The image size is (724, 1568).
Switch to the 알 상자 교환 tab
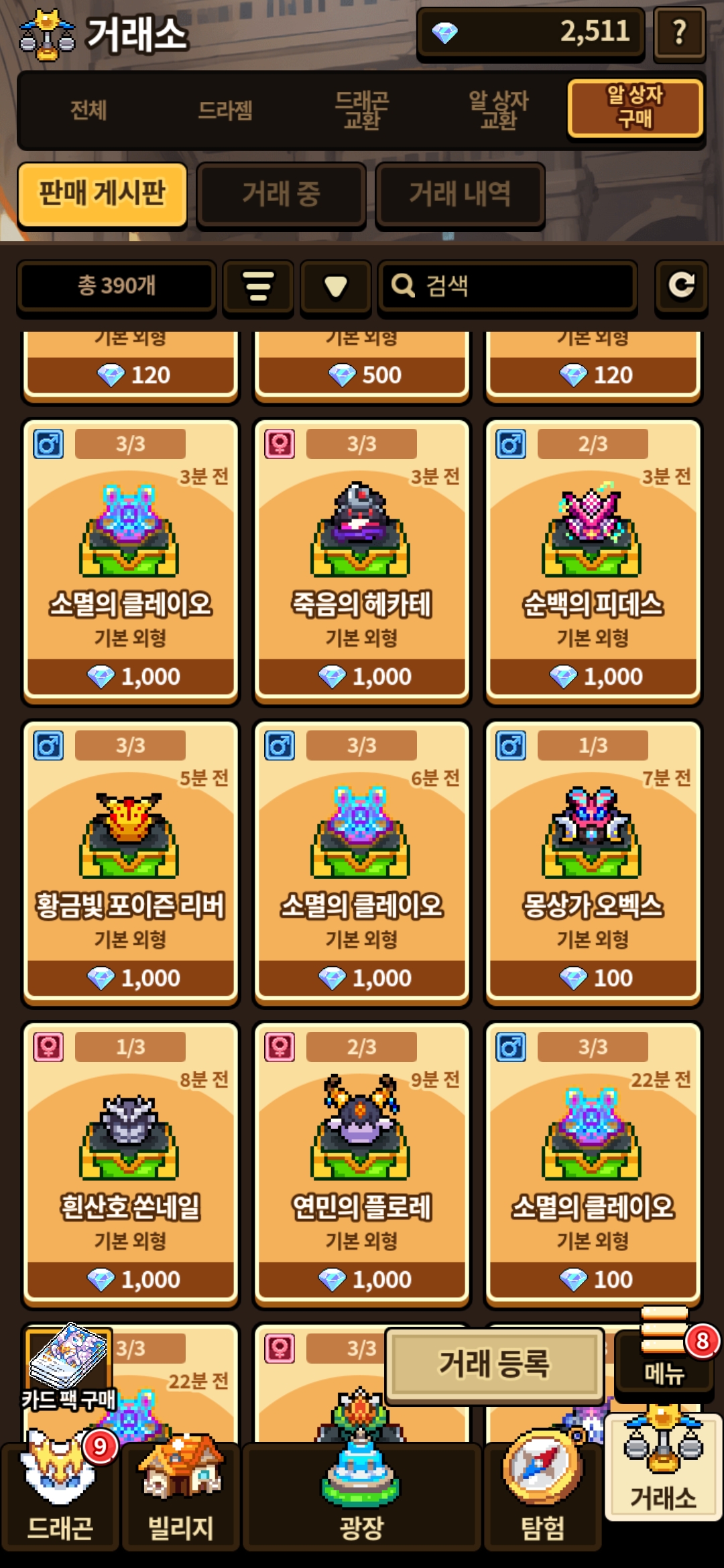[x=499, y=111]
